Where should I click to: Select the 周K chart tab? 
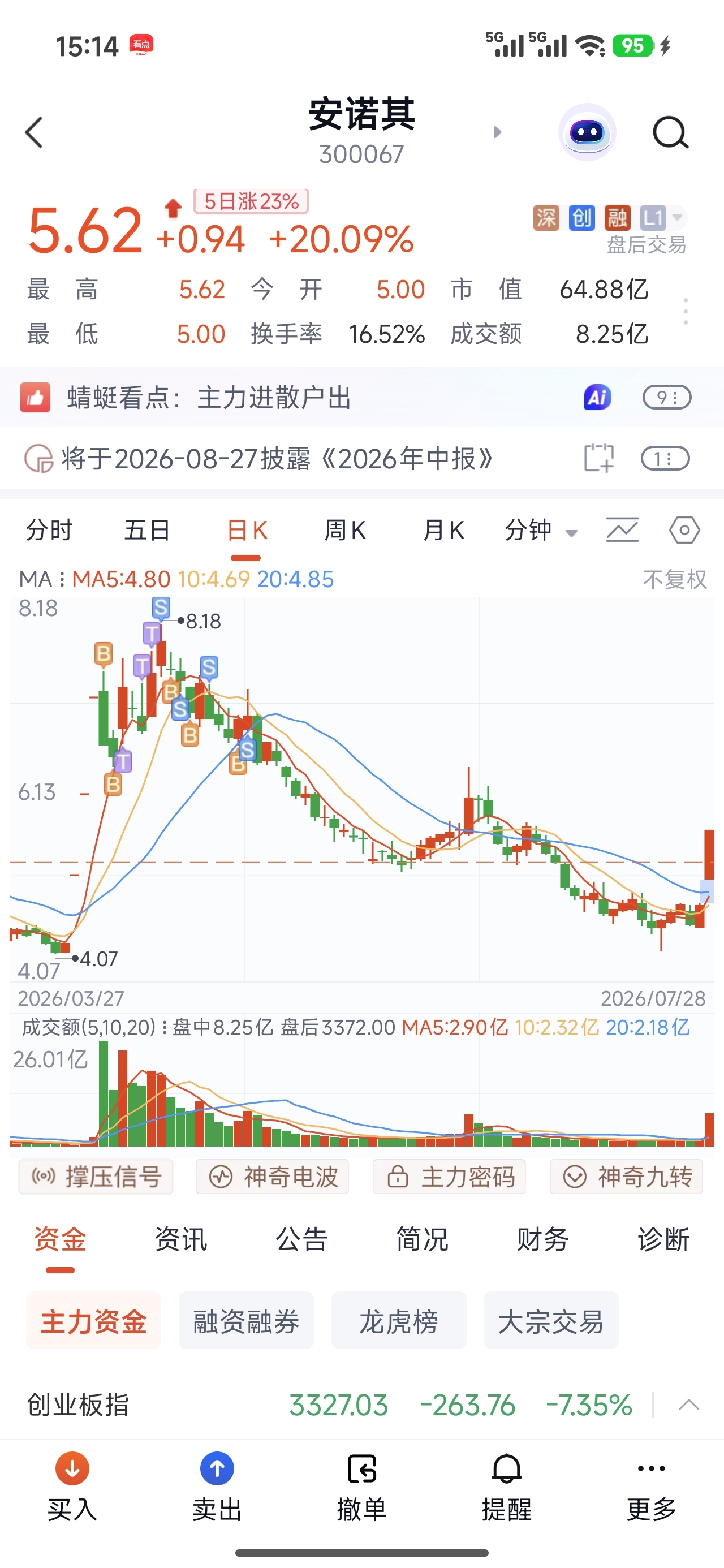(344, 530)
